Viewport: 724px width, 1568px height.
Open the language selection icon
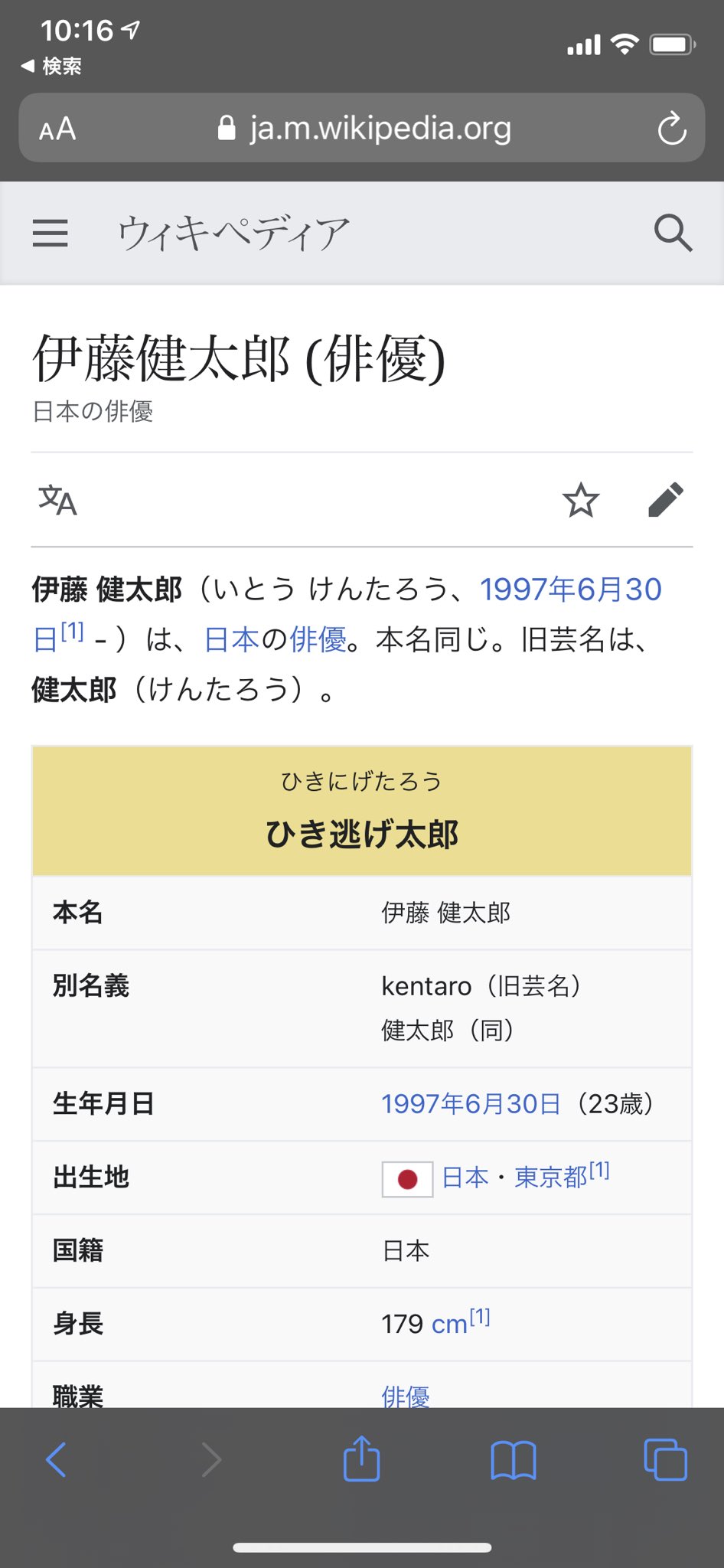58,500
